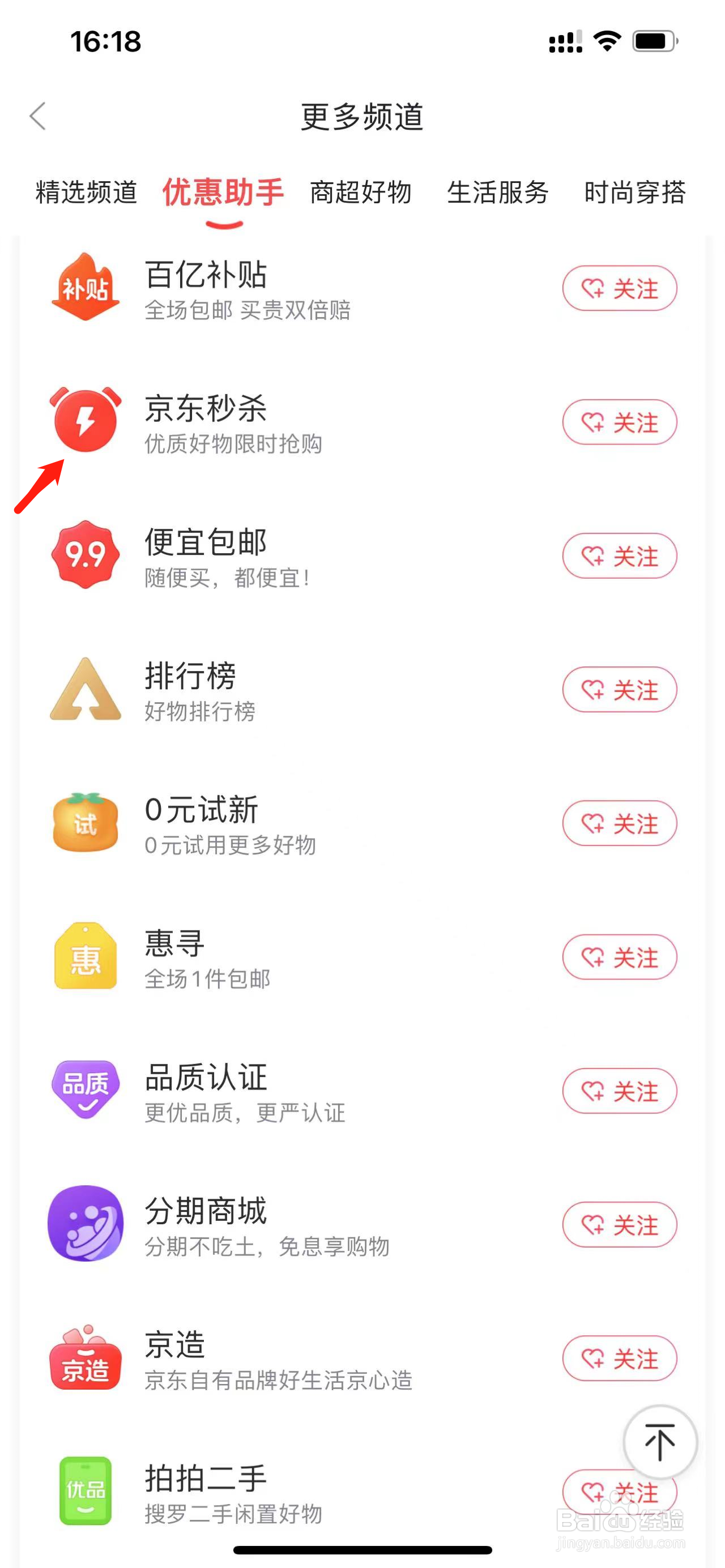The height and width of the screenshot is (1568, 725).
Task: Open the 时尚穿搭 tab
Action: [635, 193]
